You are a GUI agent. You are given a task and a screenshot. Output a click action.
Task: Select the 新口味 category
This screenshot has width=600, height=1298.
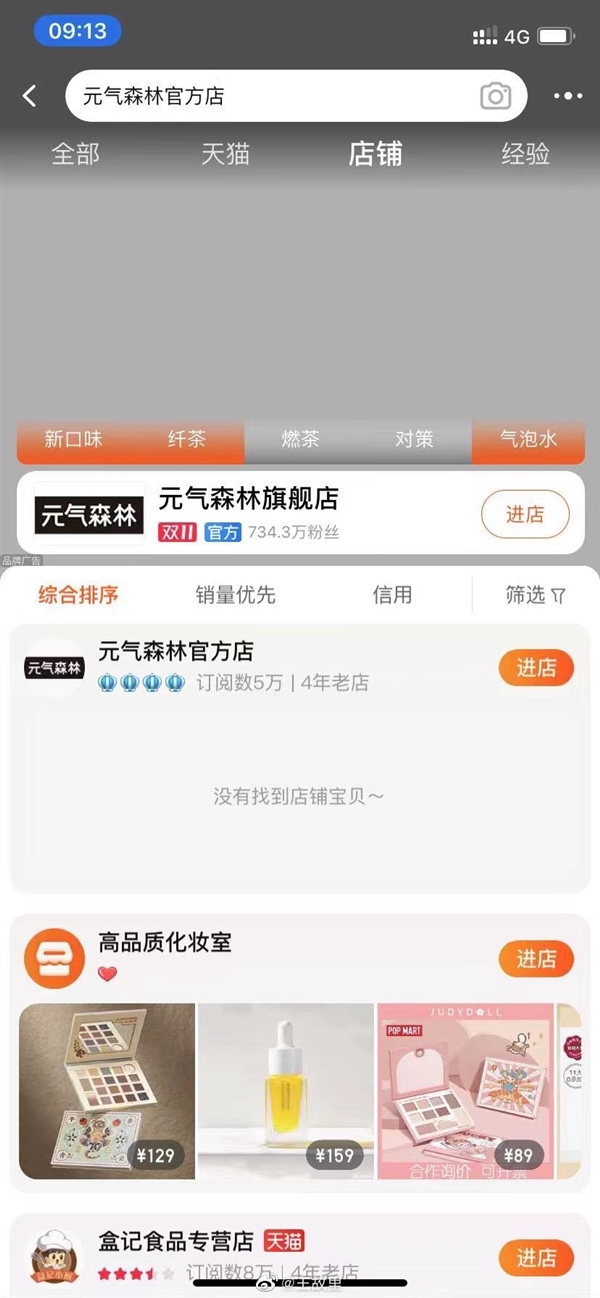(73, 439)
